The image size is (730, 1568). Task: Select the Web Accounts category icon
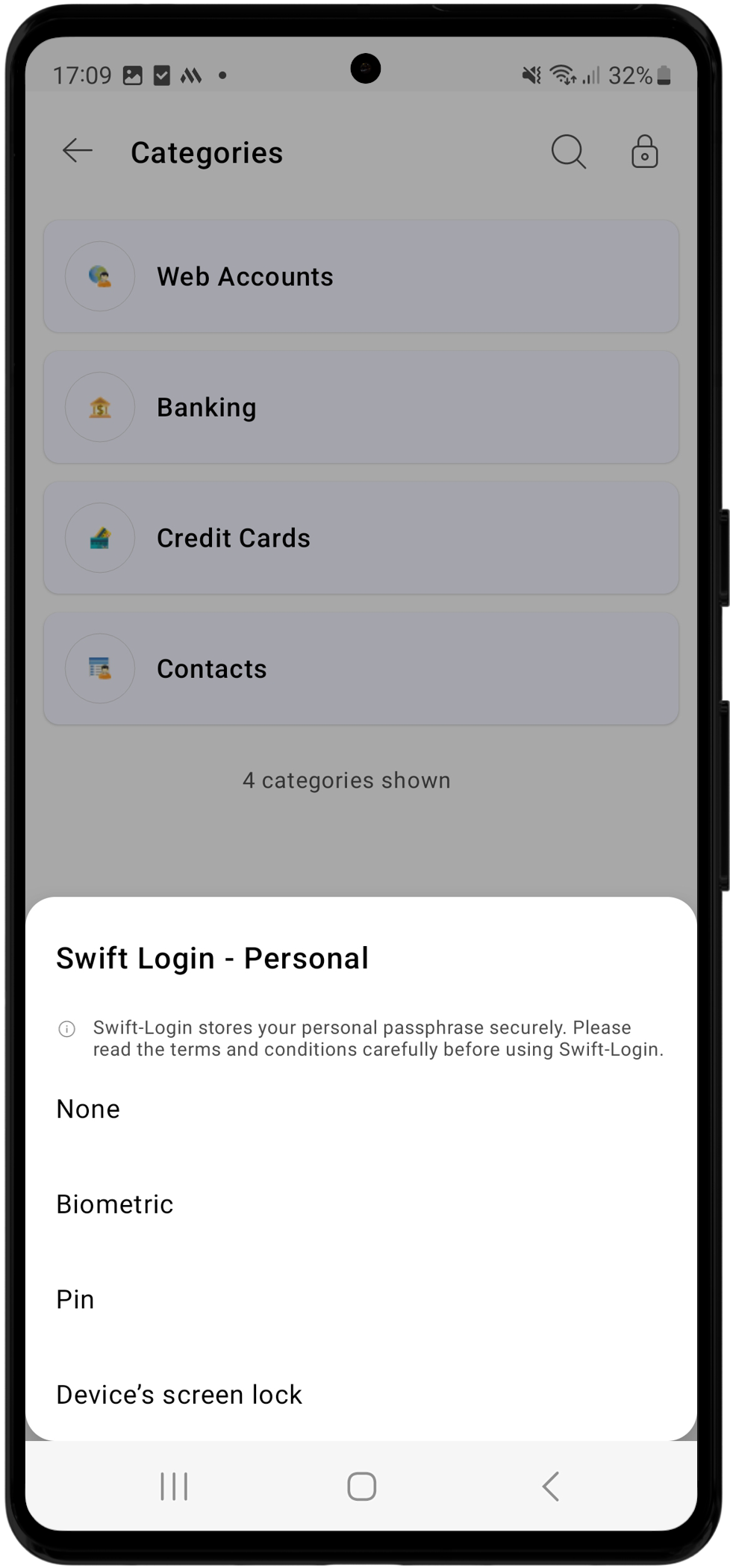100,276
